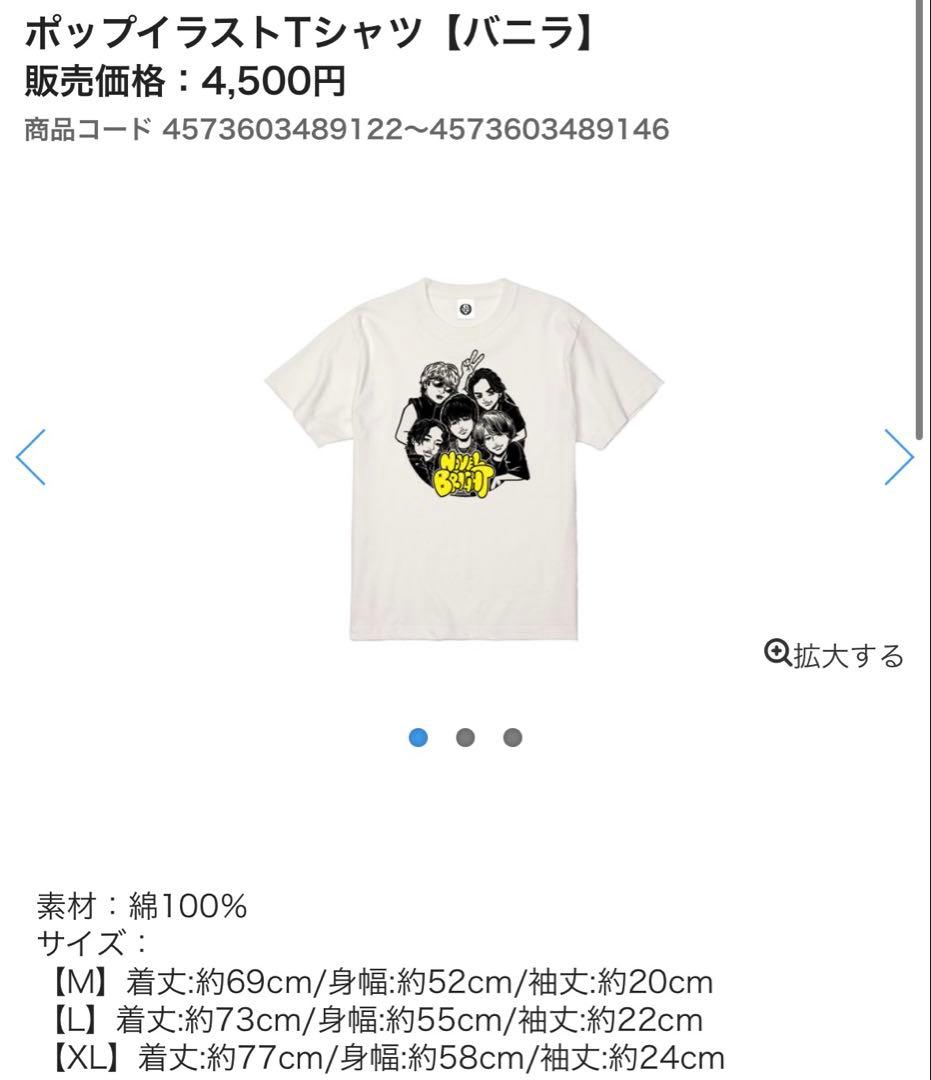Click the active blue carousel dot

[x=419, y=736]
